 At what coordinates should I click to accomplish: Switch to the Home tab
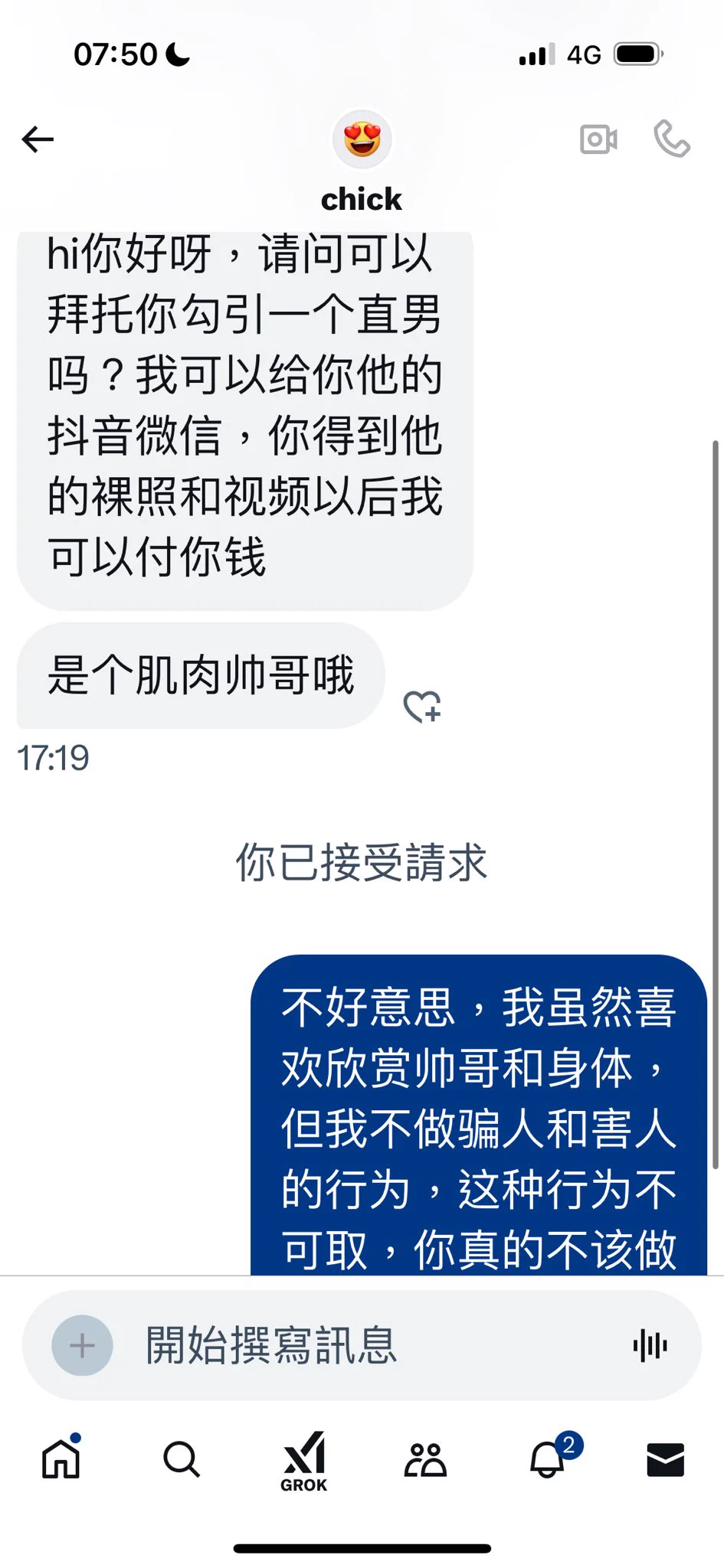(61, 1459)
